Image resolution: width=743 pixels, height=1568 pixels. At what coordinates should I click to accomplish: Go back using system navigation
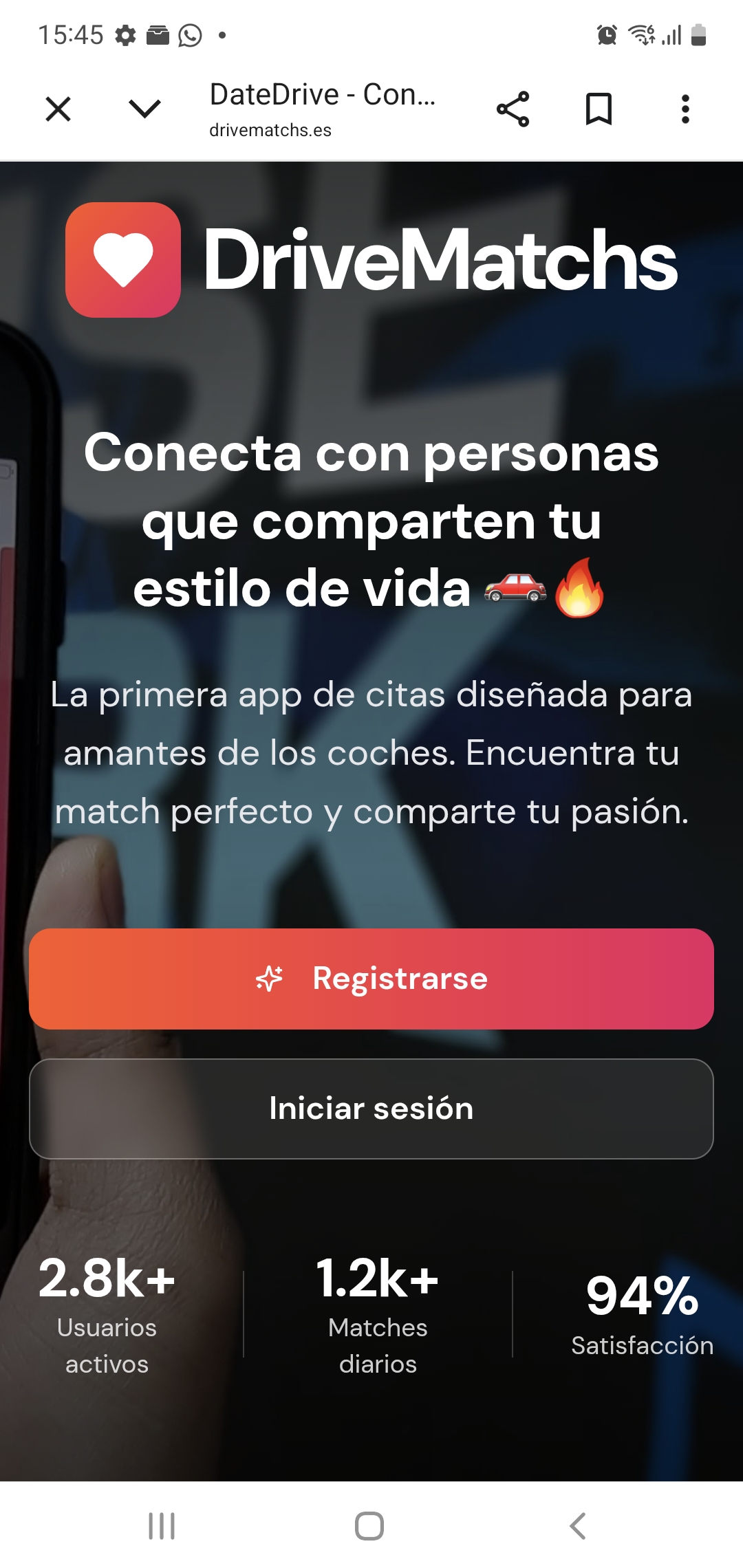[578, 1525]
